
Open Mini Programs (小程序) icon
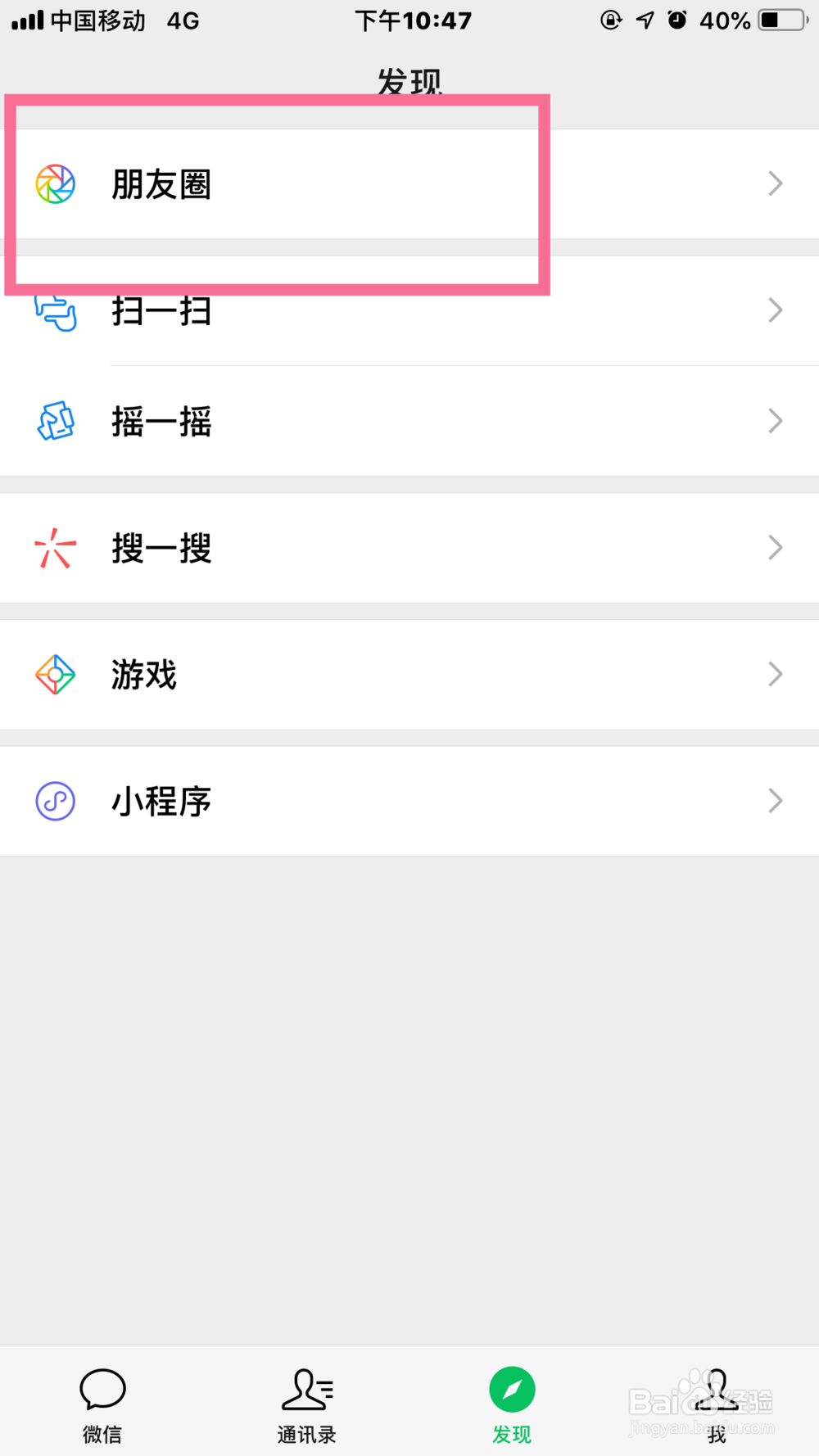pos(55,801)
